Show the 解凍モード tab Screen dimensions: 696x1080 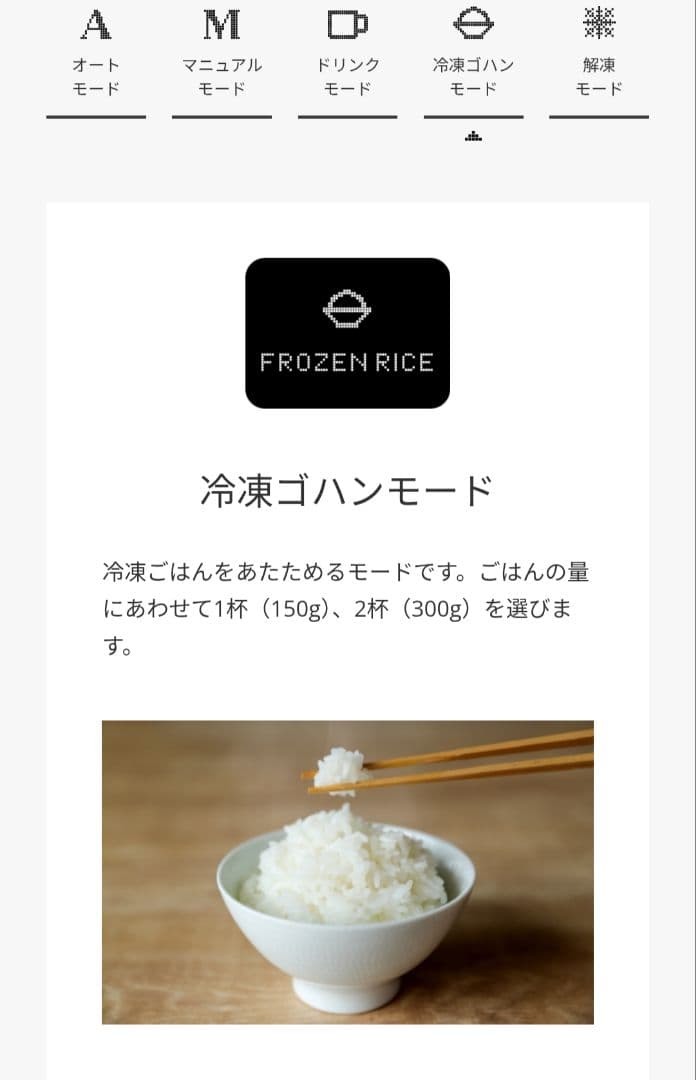pyautogui.click(x=598, y=58)
